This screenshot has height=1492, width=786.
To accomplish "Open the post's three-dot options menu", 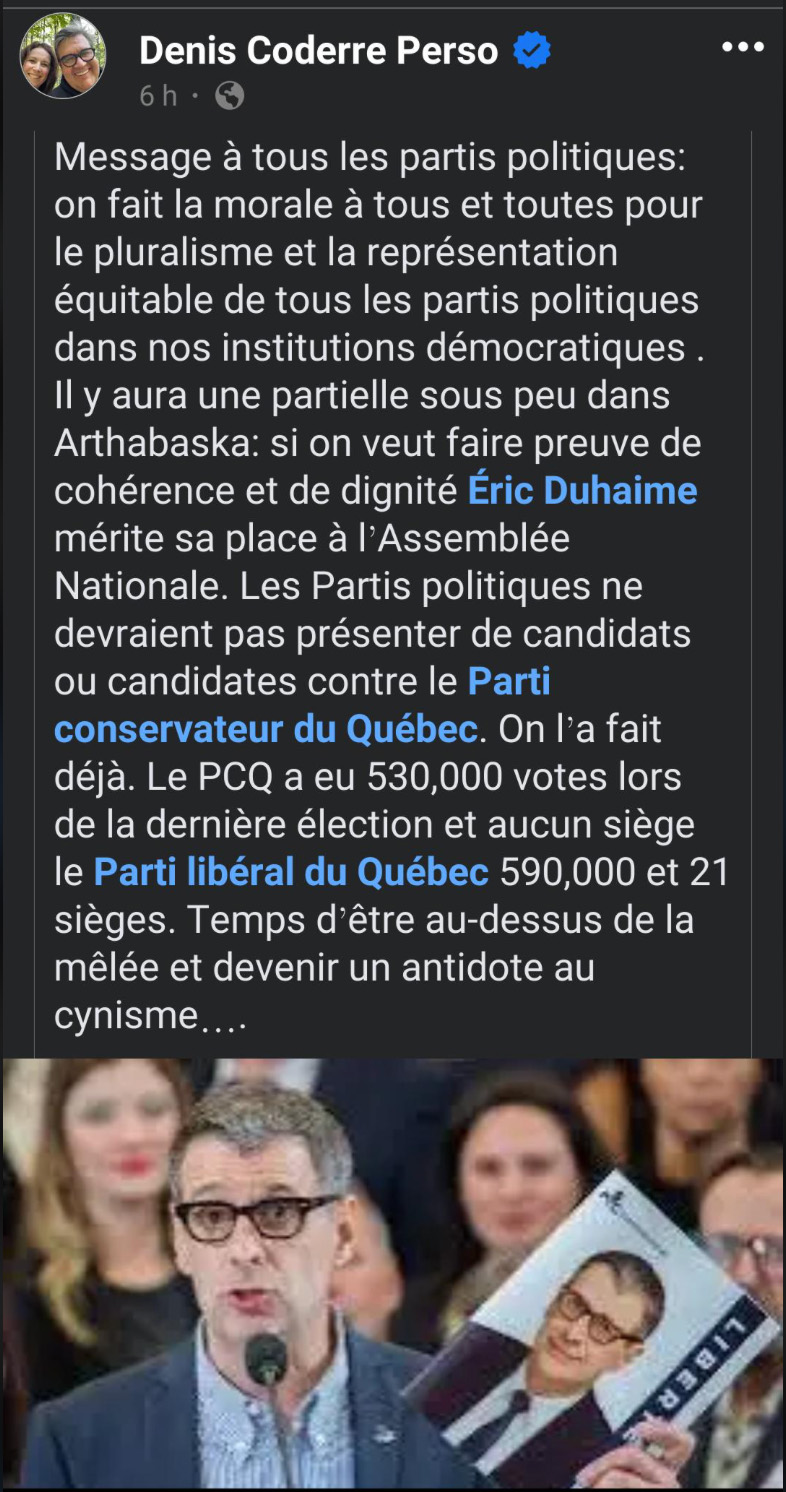I will [x=743, y=47].
